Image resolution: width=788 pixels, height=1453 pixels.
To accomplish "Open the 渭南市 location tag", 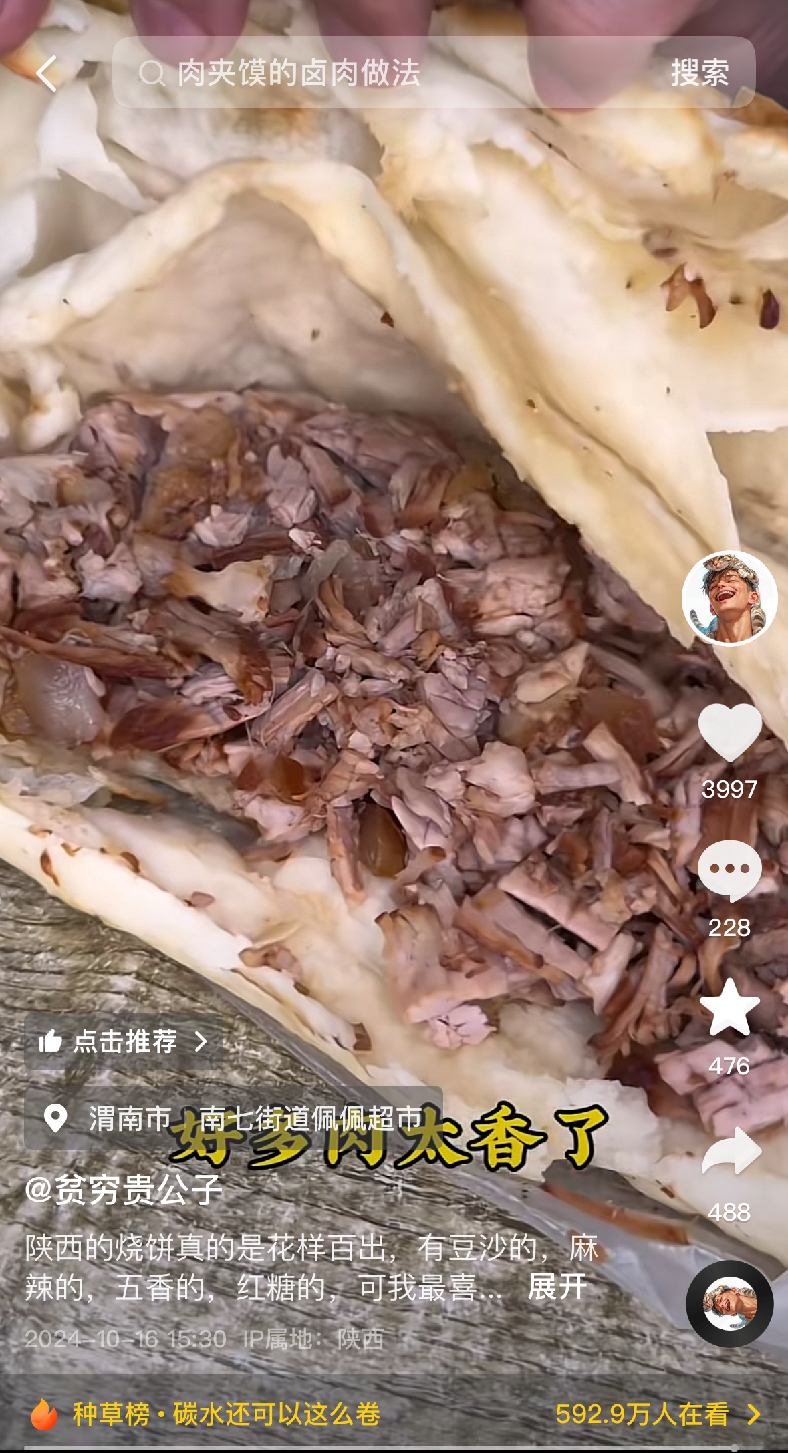I will click(232, 1118).
